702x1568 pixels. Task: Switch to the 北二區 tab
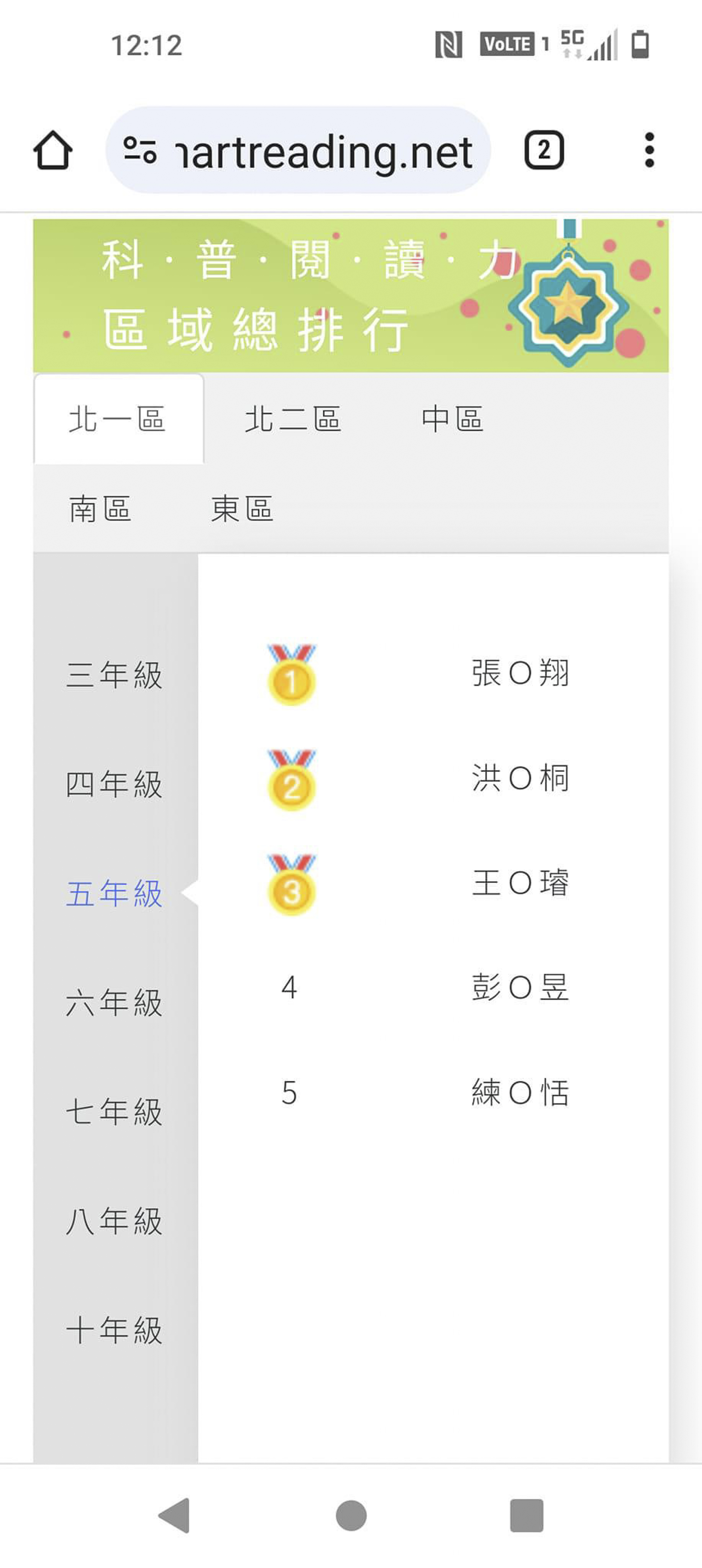pyautogui.click(x=293, y=419)
